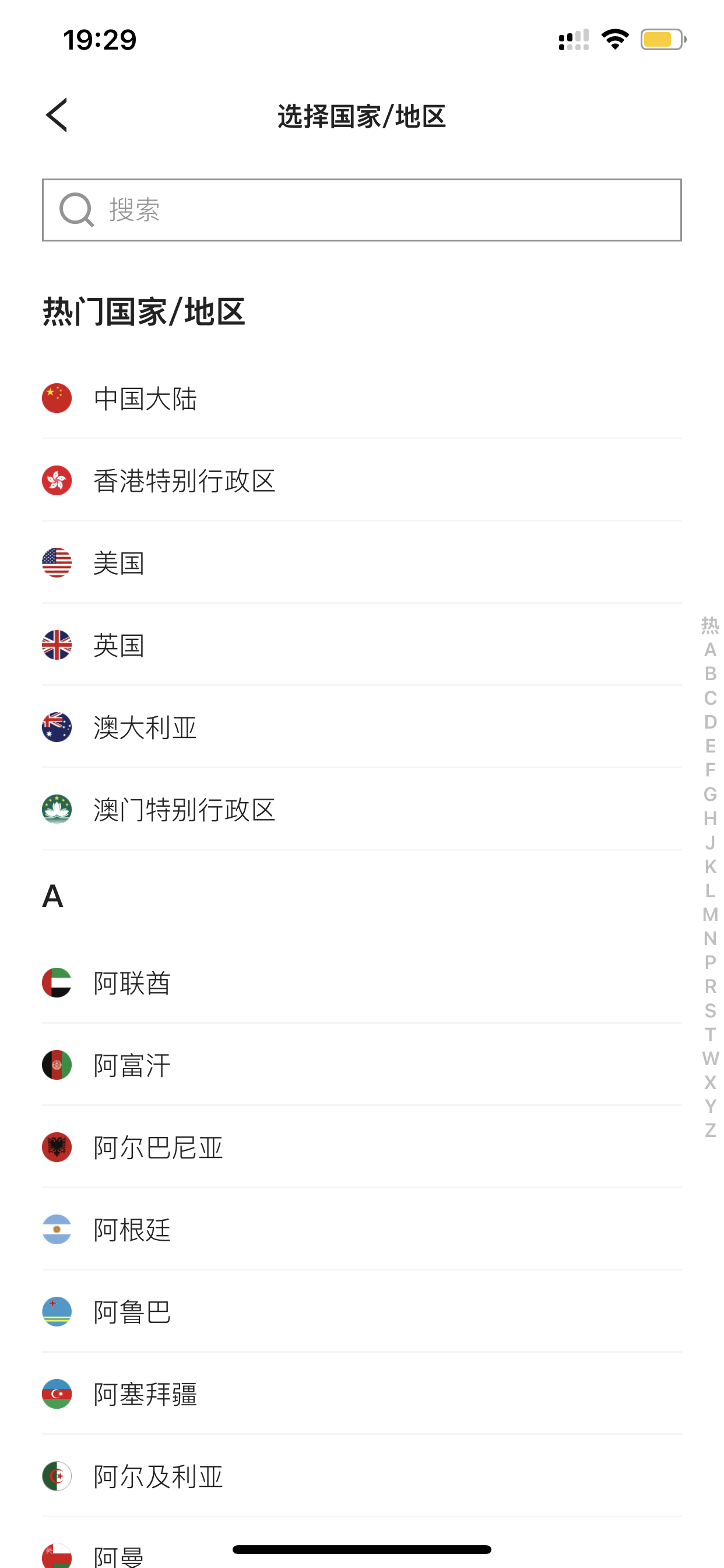The image size is (724, 1568).
Task: Select 澳门特别行政区
Action: [361, 810]
